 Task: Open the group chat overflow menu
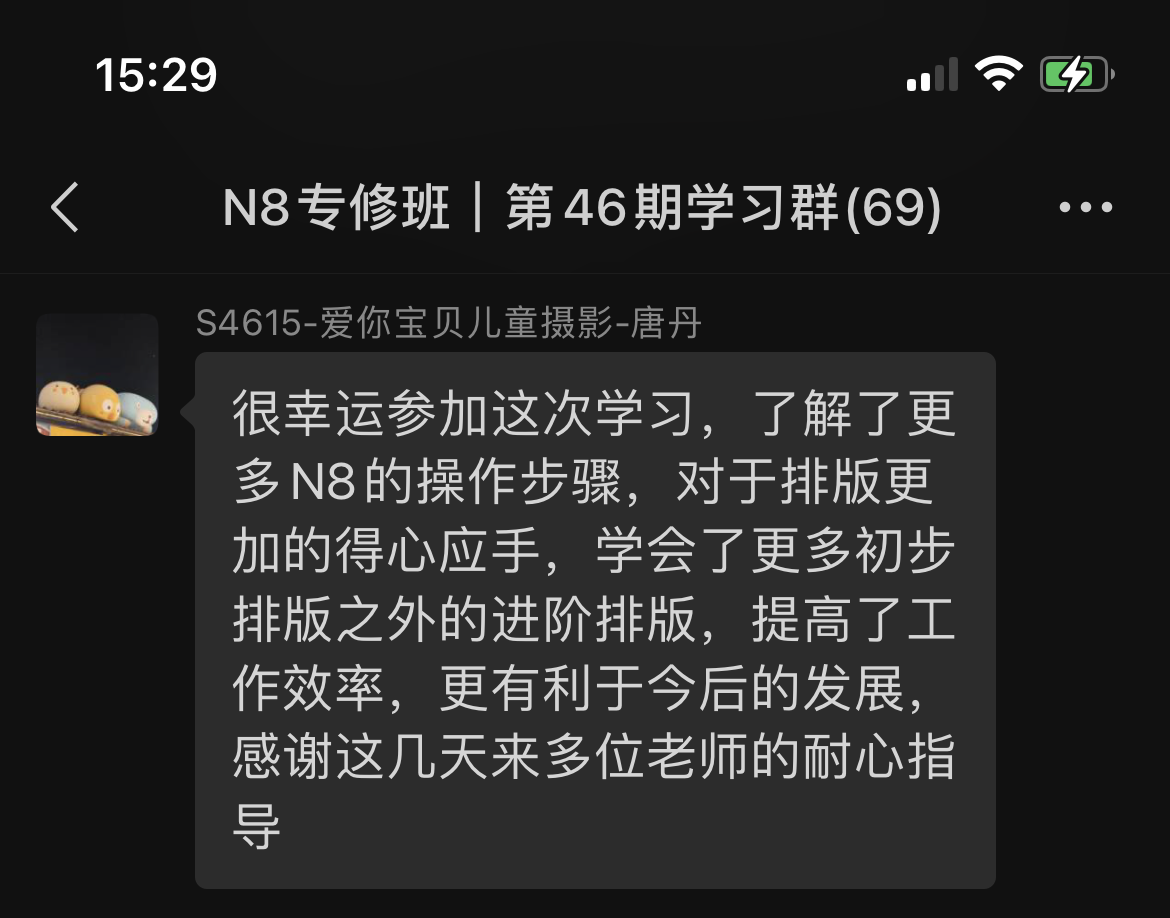click(1085, 208)
